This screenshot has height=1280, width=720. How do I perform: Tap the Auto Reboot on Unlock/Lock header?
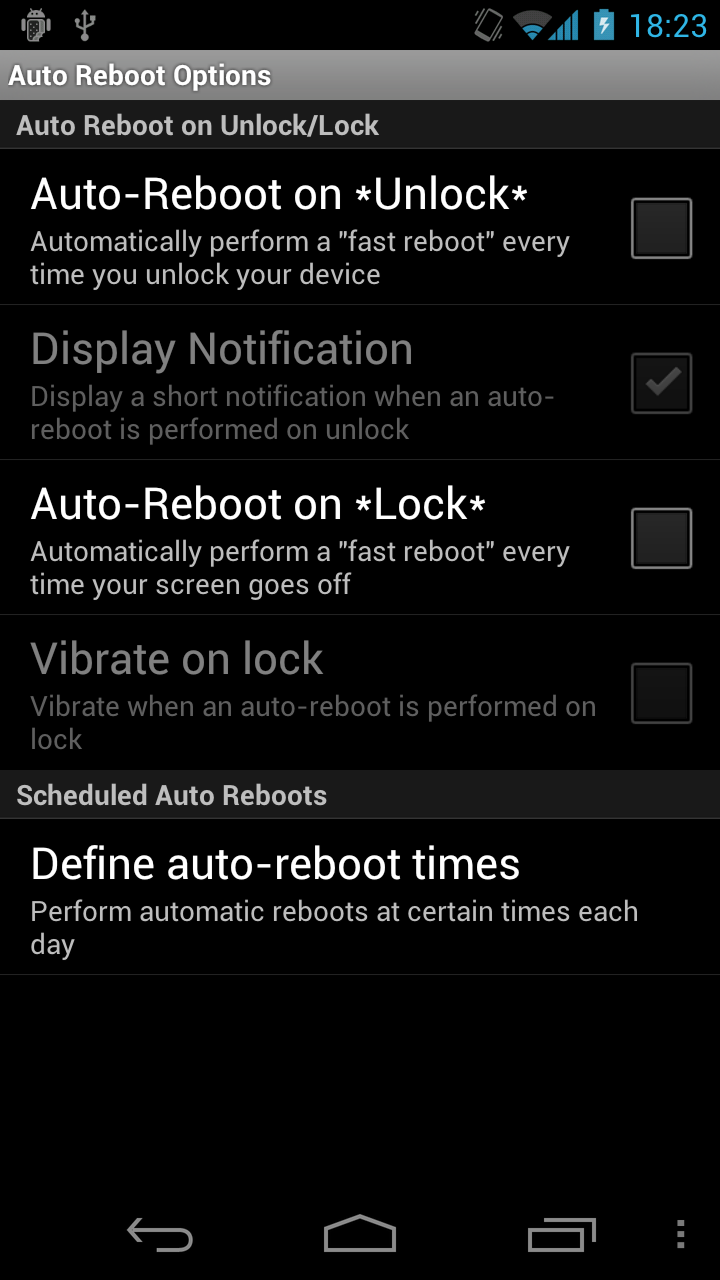pyautogui.click(x=197, y=124)
